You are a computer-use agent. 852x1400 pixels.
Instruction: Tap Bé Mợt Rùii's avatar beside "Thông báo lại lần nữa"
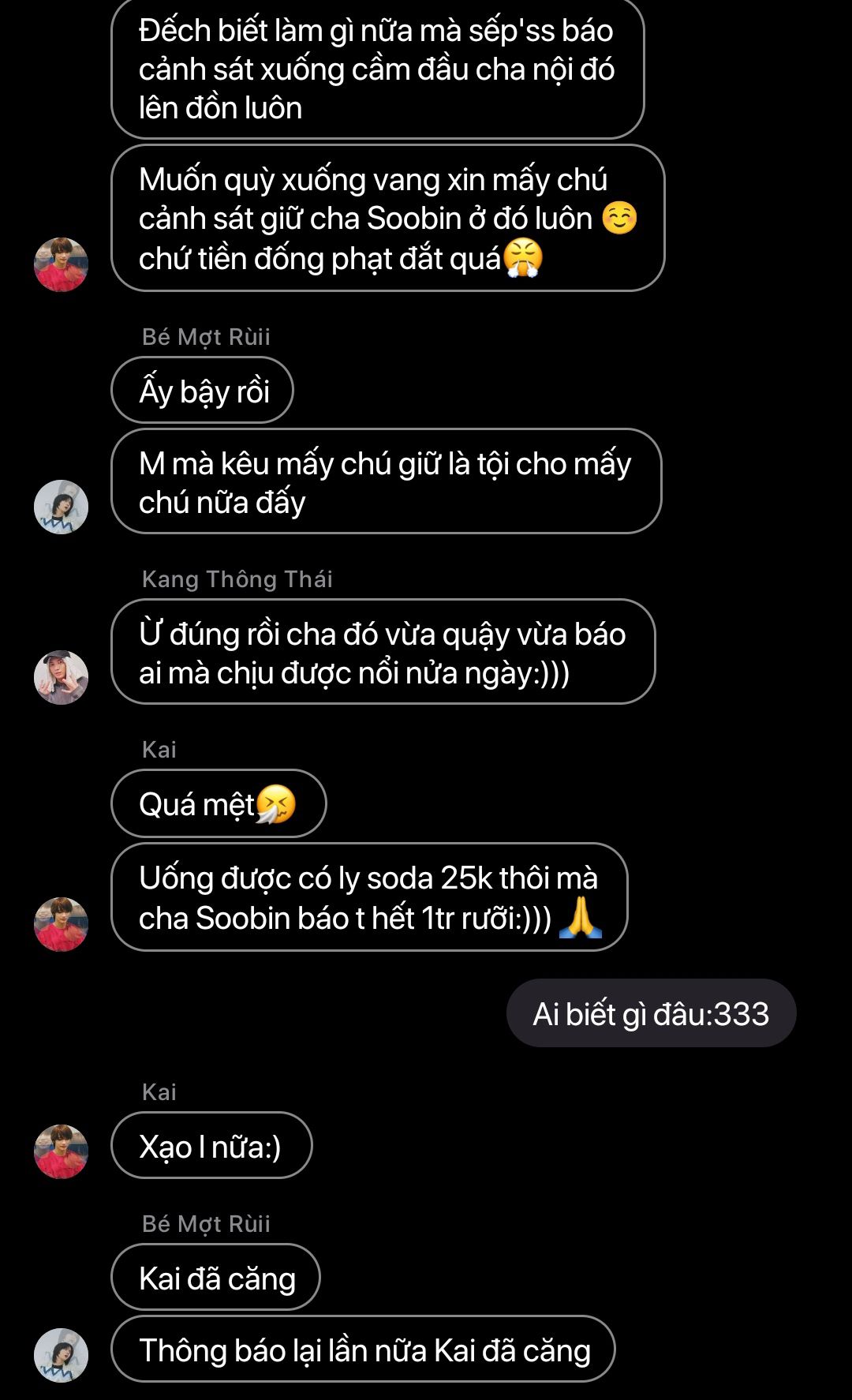click(x=61, y=1355)
